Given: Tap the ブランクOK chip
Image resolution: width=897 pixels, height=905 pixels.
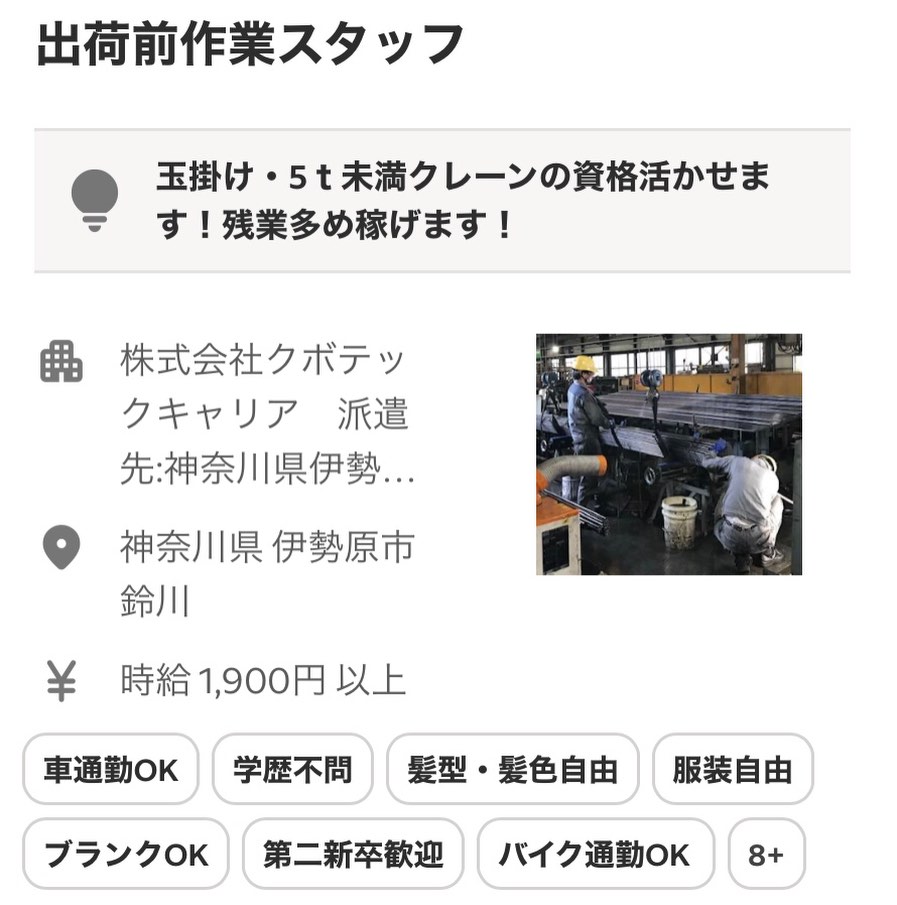Looking at the screenshot, I should click(x=126, y=854).
